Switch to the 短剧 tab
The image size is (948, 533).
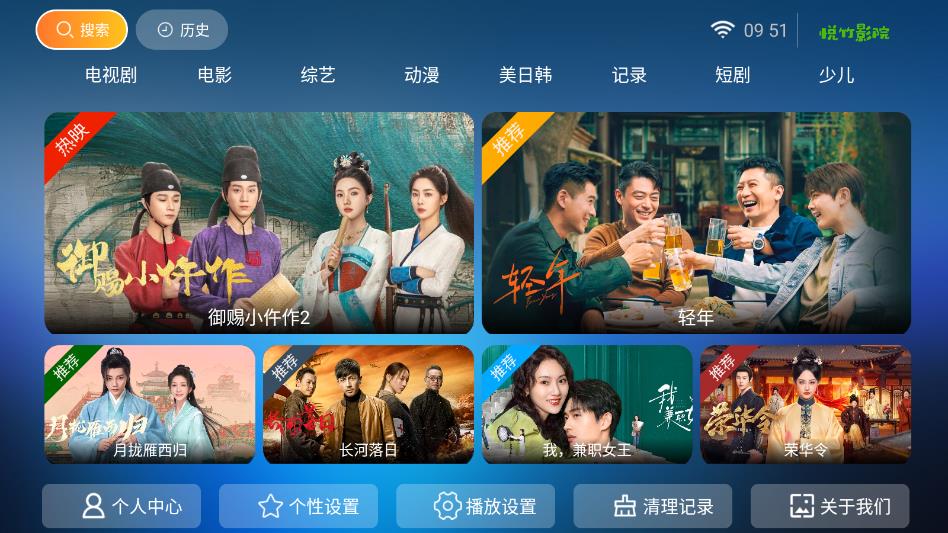(732, 75)
